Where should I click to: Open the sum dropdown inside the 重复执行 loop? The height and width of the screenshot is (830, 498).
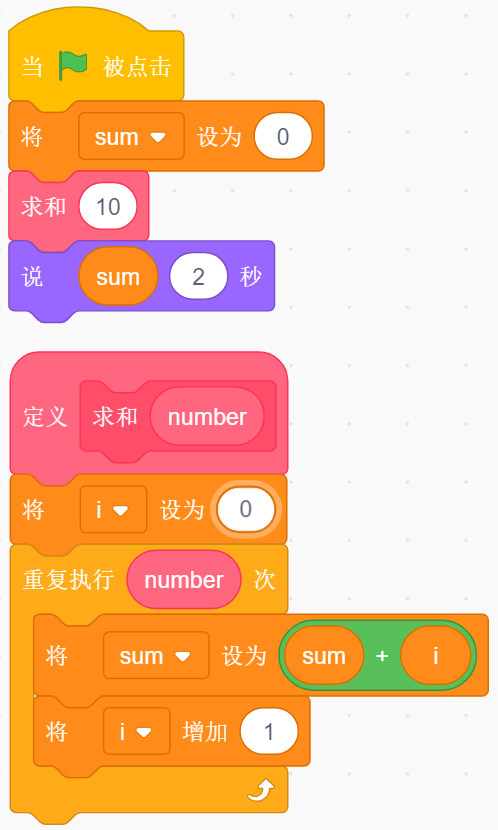pos(156,656)
